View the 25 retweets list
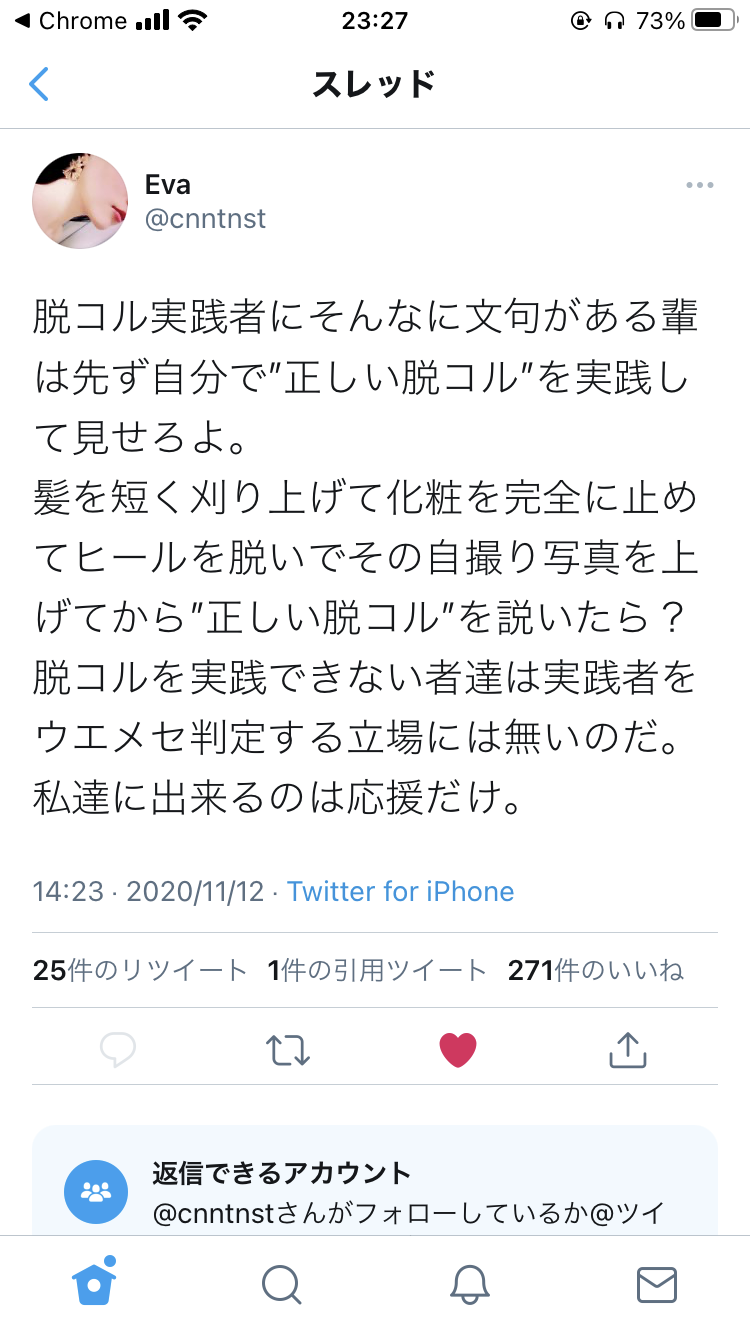The width and height of the screenshot is (750, 1334). (x=140, y=970)
